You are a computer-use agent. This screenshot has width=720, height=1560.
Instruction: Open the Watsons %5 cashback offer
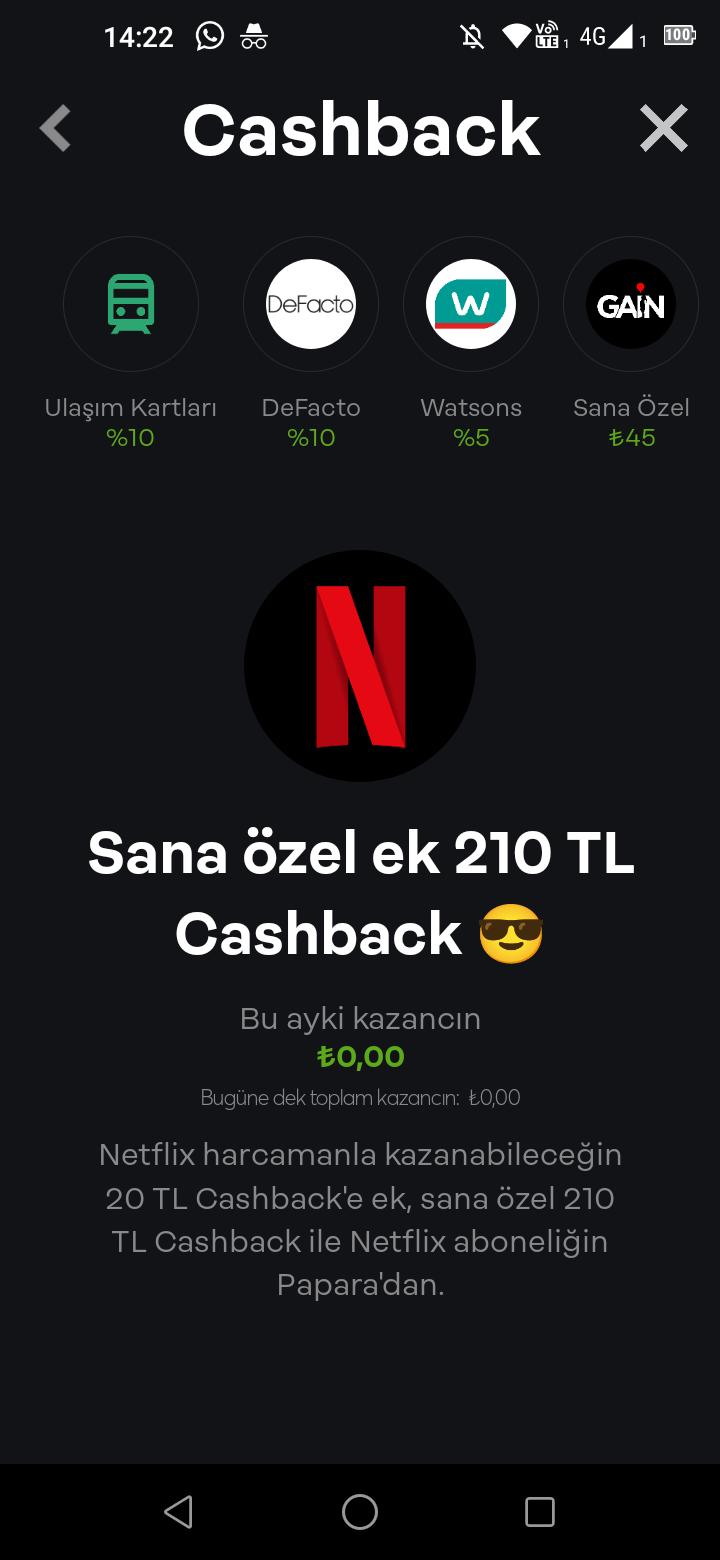pos(471,304)
